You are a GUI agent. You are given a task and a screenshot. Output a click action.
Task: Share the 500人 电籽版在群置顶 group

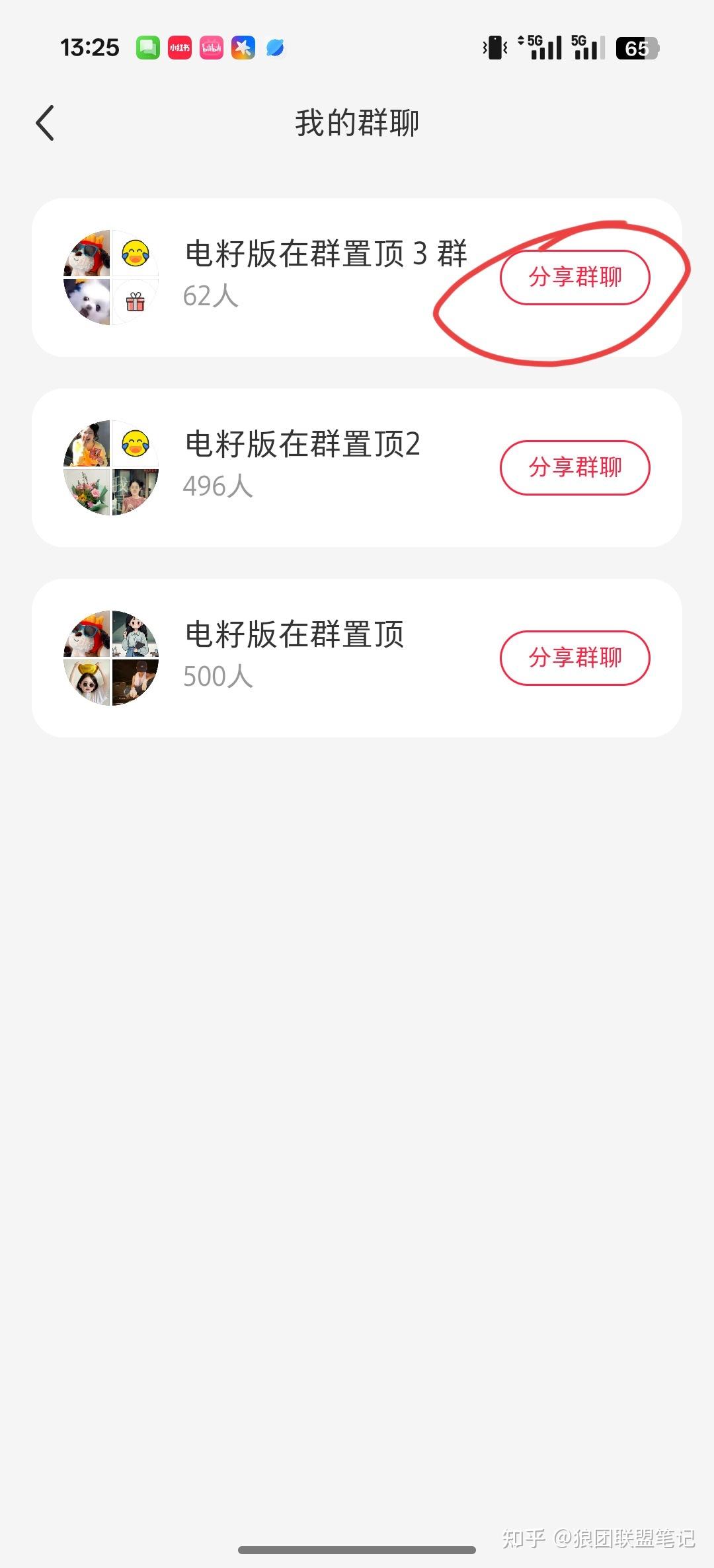[x=575, y=657]
